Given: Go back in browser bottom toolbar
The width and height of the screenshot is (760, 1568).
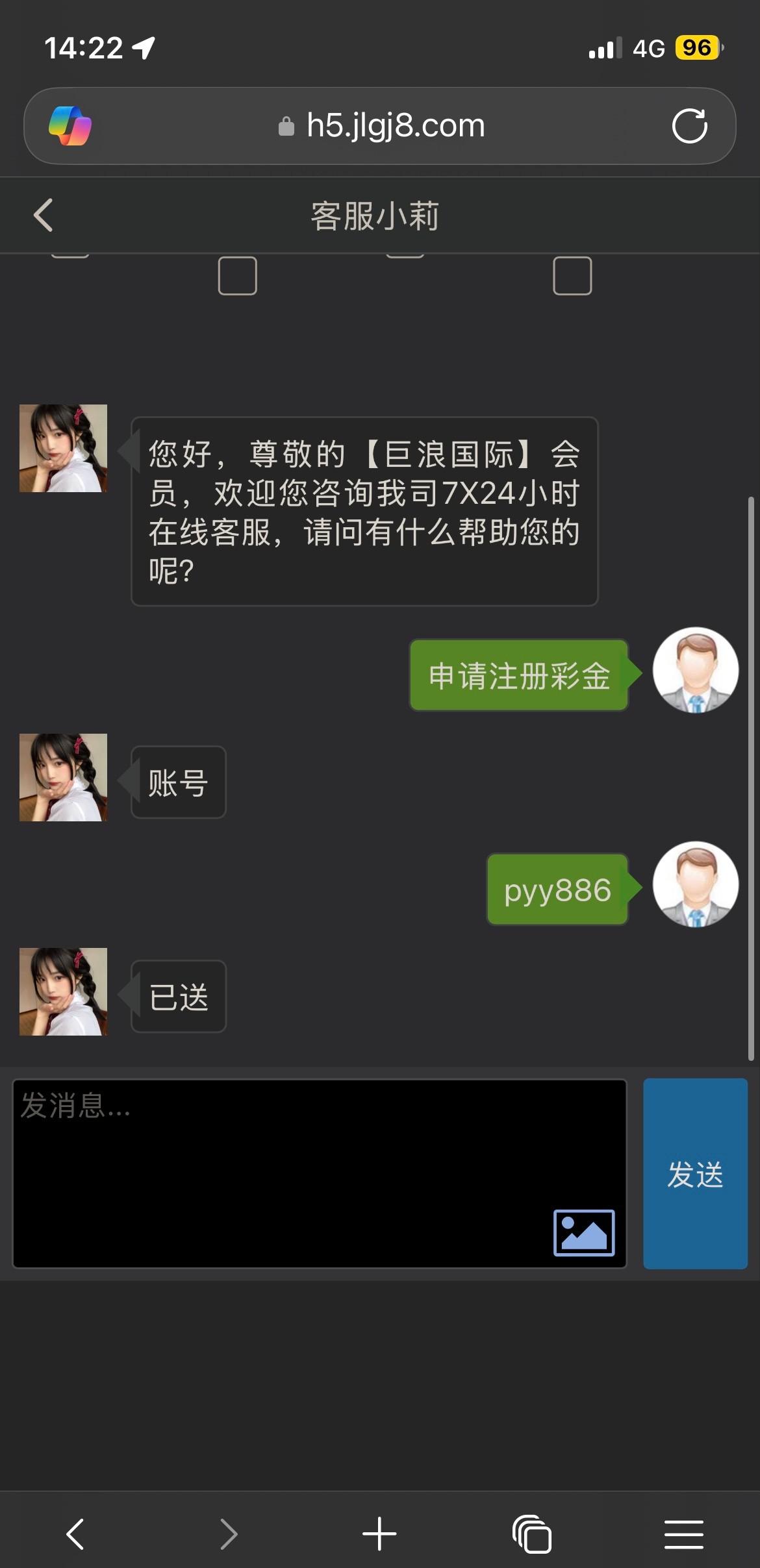Looking at the screenshot, I should [x=75, y=1534].
